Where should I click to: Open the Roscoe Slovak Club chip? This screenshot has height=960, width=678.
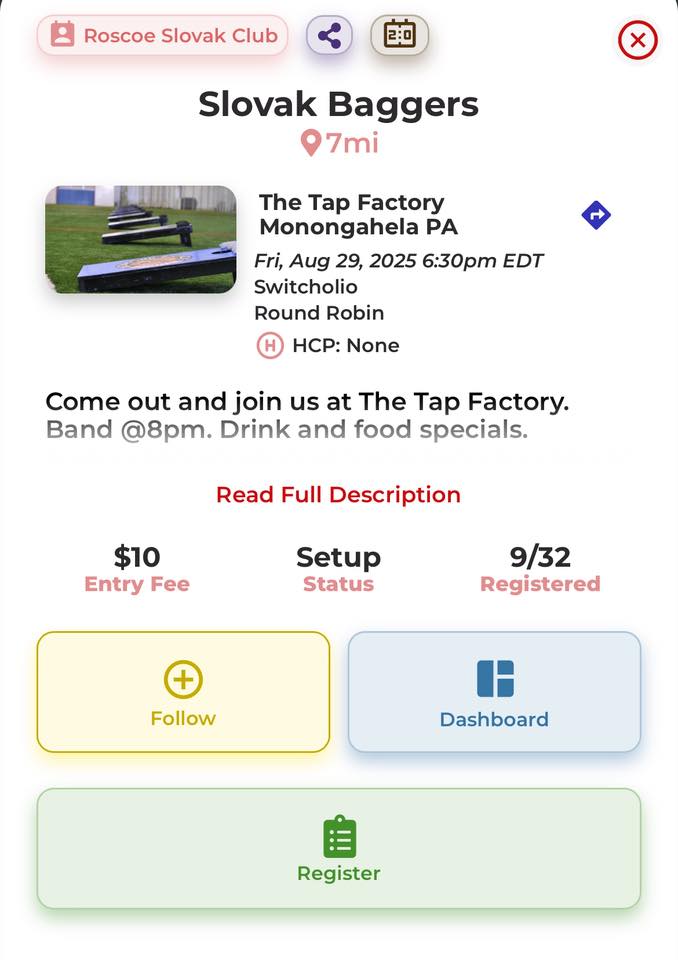coord(163,36)
